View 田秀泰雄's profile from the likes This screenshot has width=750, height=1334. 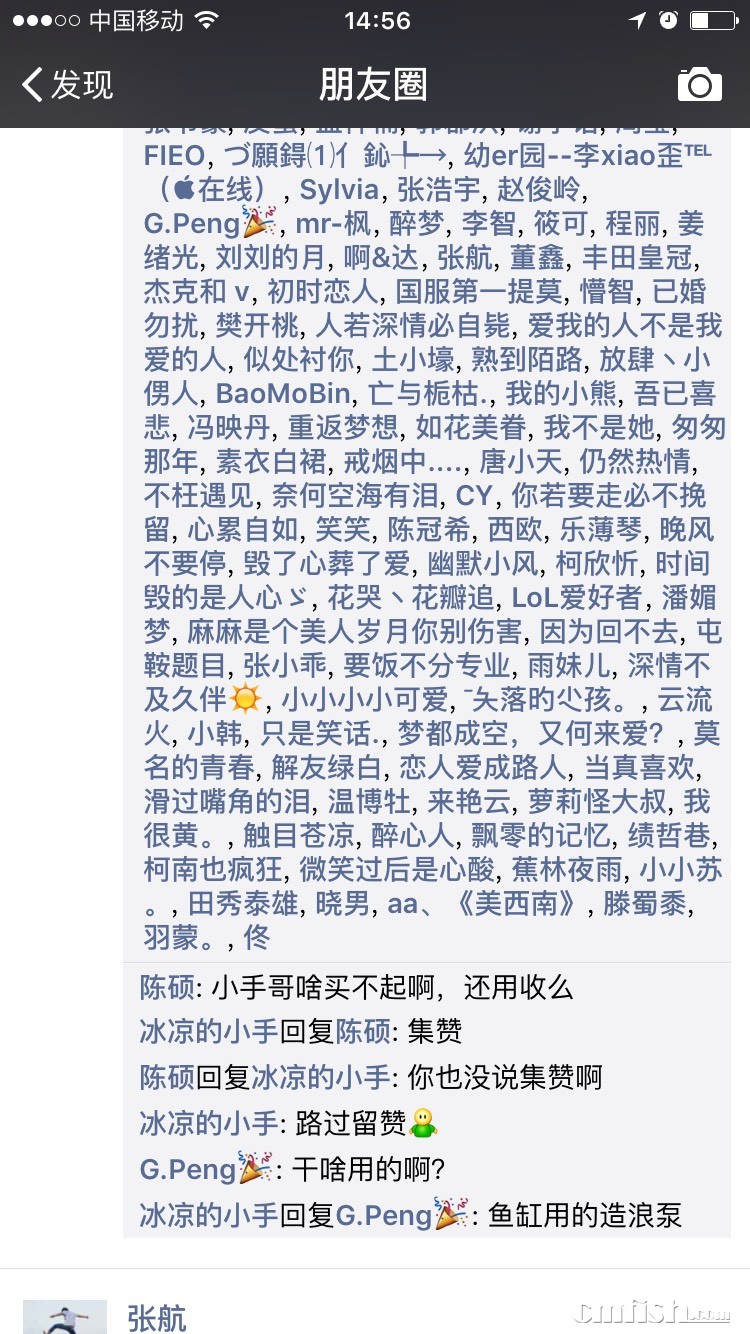coord(243,904)
